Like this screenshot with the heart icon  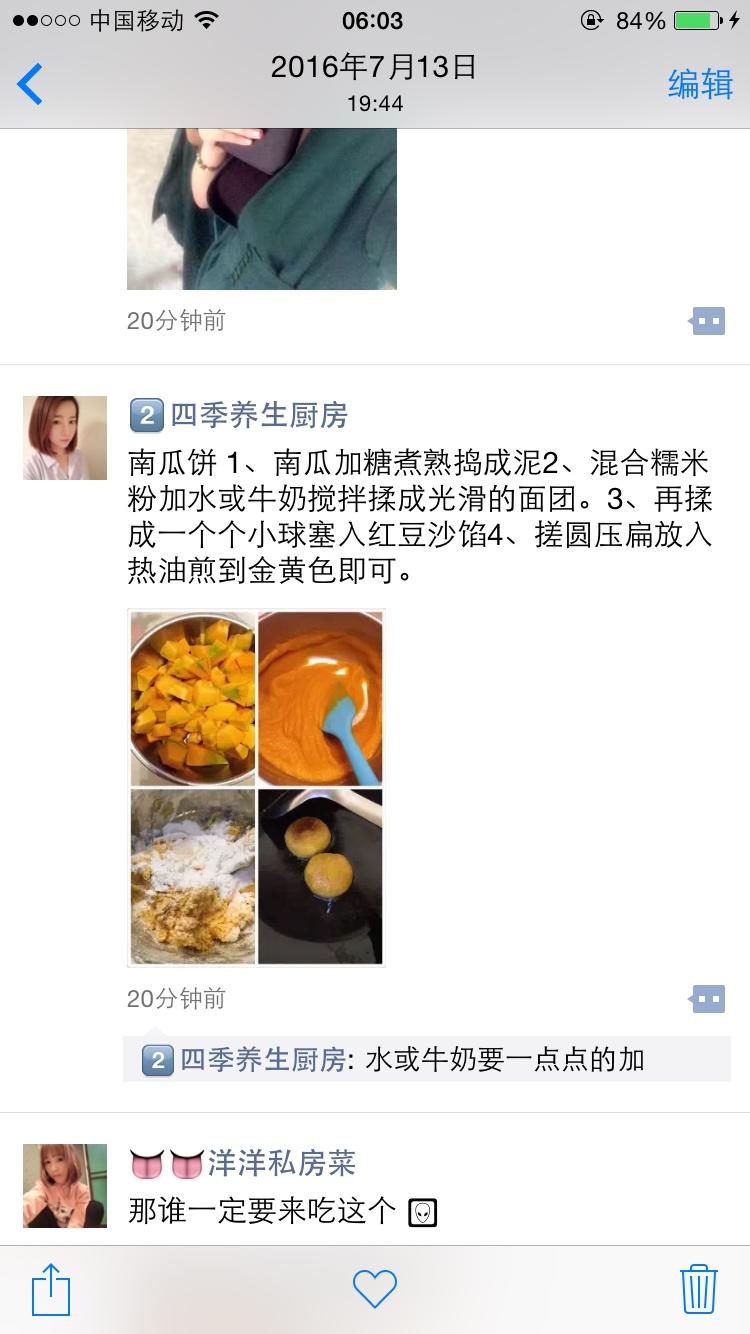375,1289
